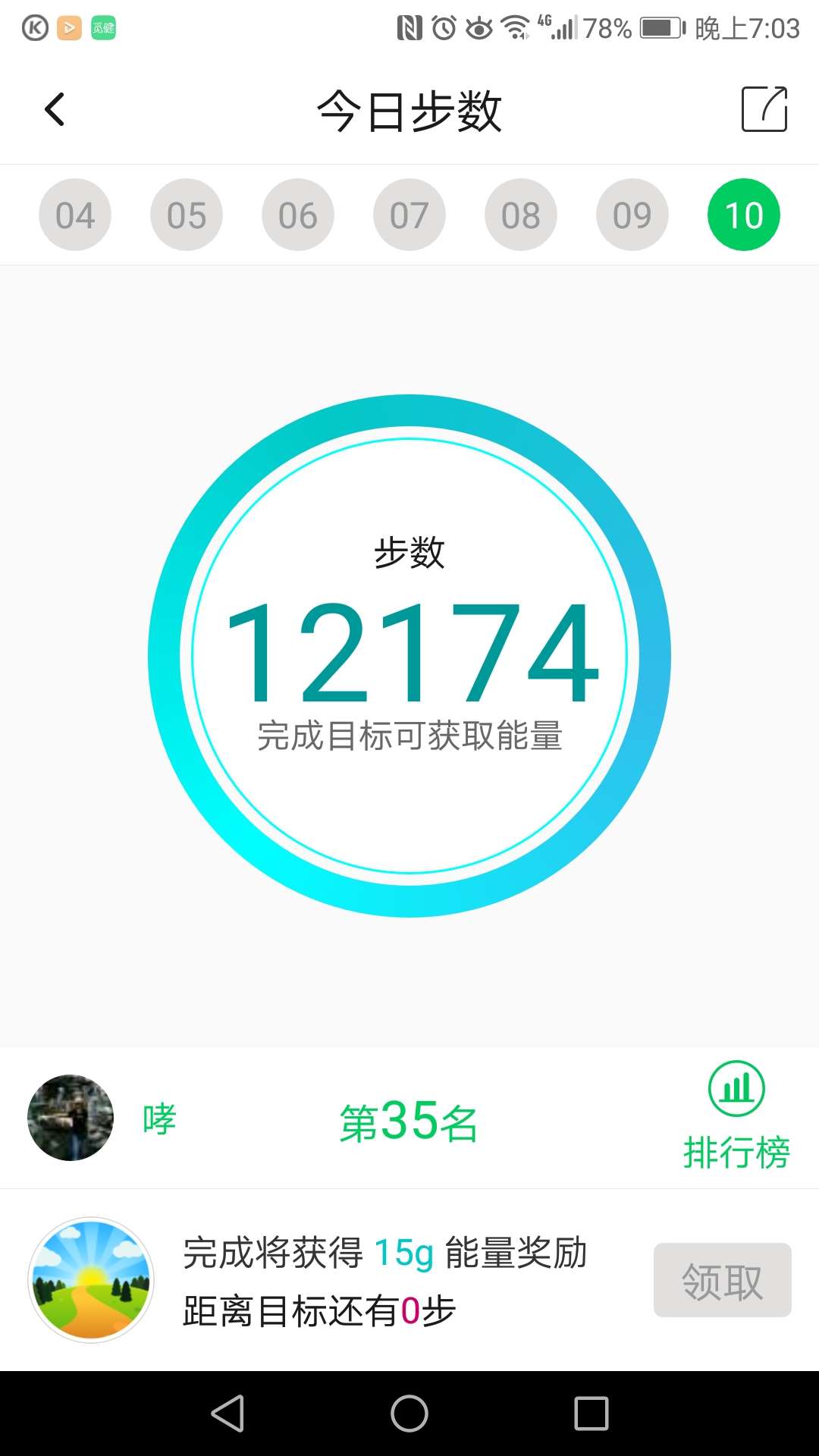Screen dimensions: 819x1456
Task: Select date 05 from the week row
Action: pos(186,214)
